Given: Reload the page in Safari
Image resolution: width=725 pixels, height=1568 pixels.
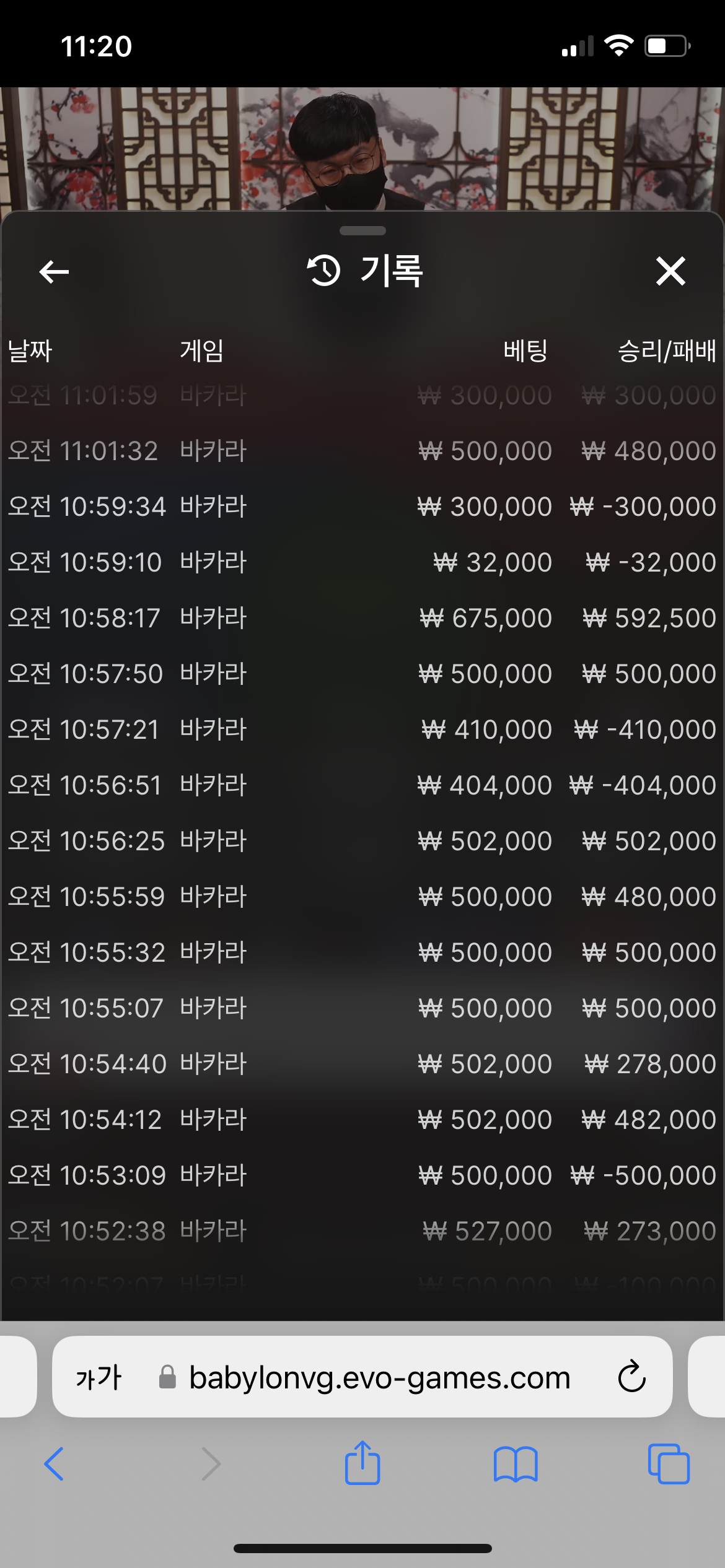Looking at the screenshot, I should (x=632, y=1377).
